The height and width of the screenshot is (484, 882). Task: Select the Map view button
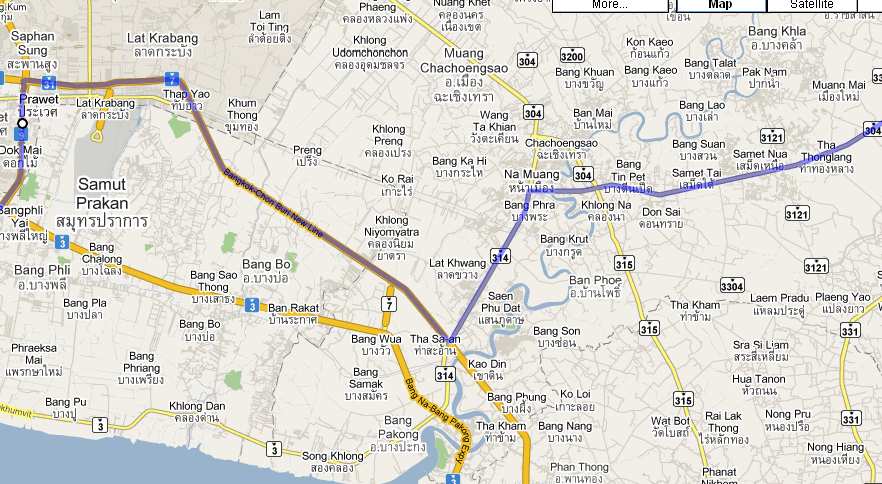point(720,5)
